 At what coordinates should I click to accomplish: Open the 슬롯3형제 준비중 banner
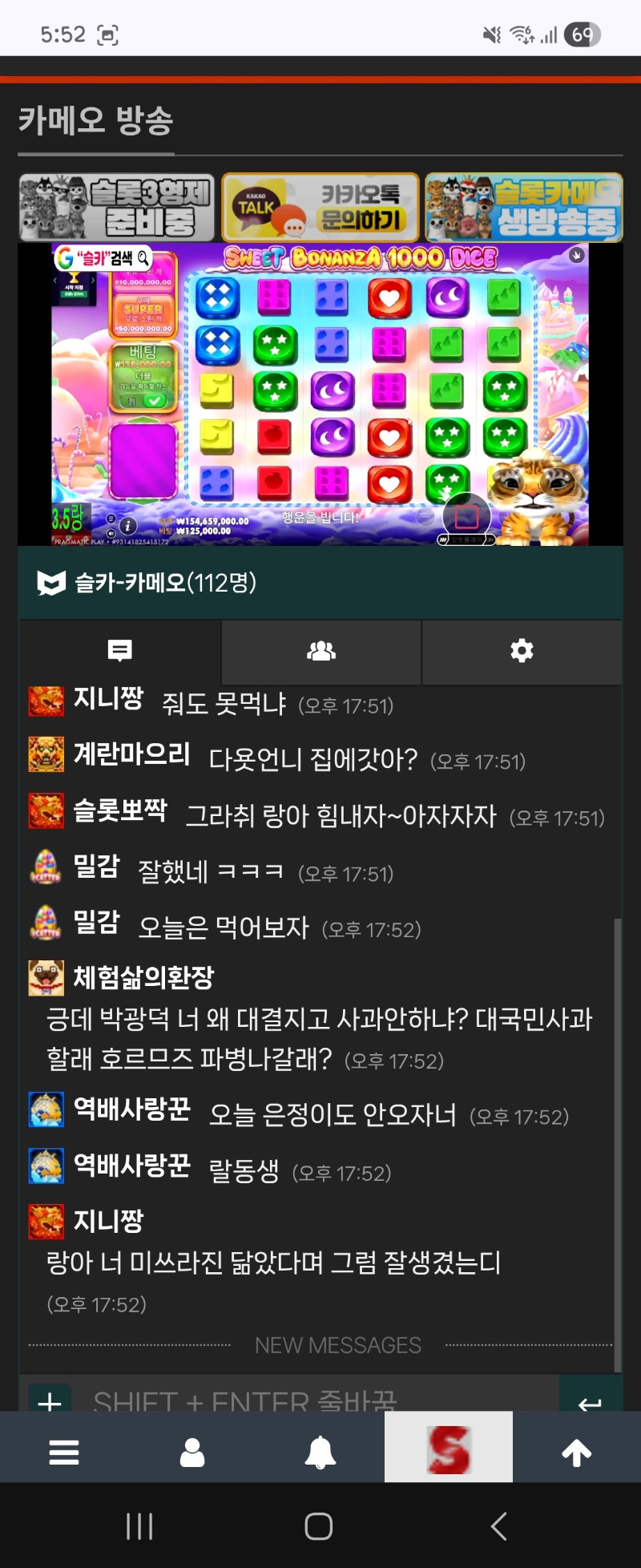pyautogui.click(x=117, y=208)
